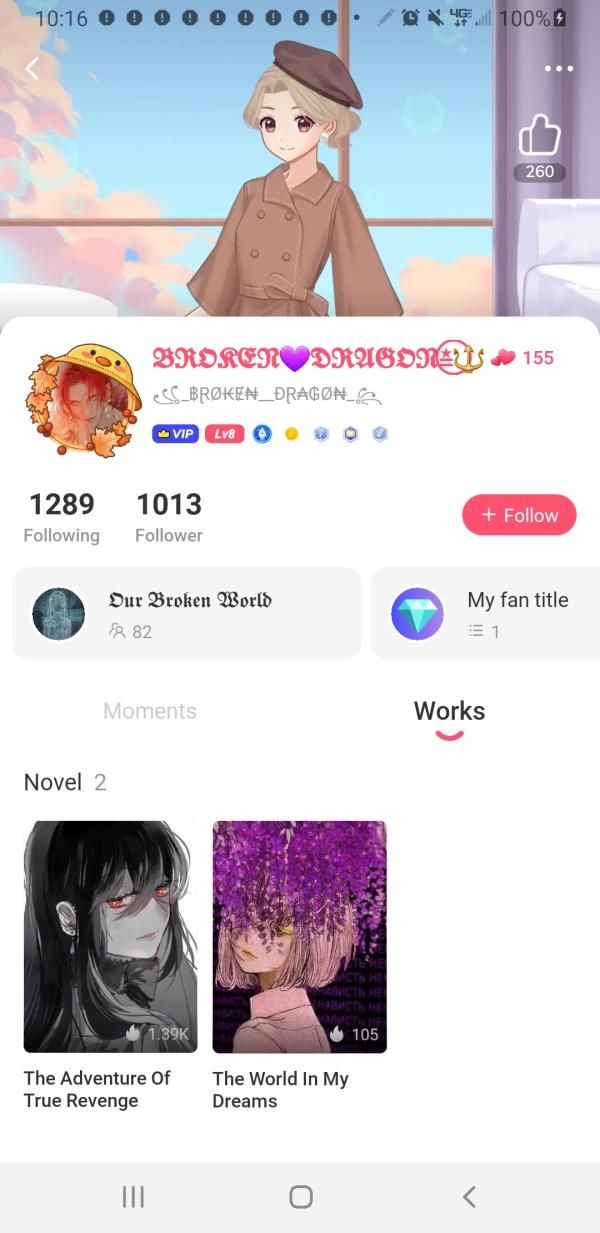Image resolution: width=600 pixels, height=1233 pixels.
Task: Open the three-dot overflow menu
Action: click(558, 68)
